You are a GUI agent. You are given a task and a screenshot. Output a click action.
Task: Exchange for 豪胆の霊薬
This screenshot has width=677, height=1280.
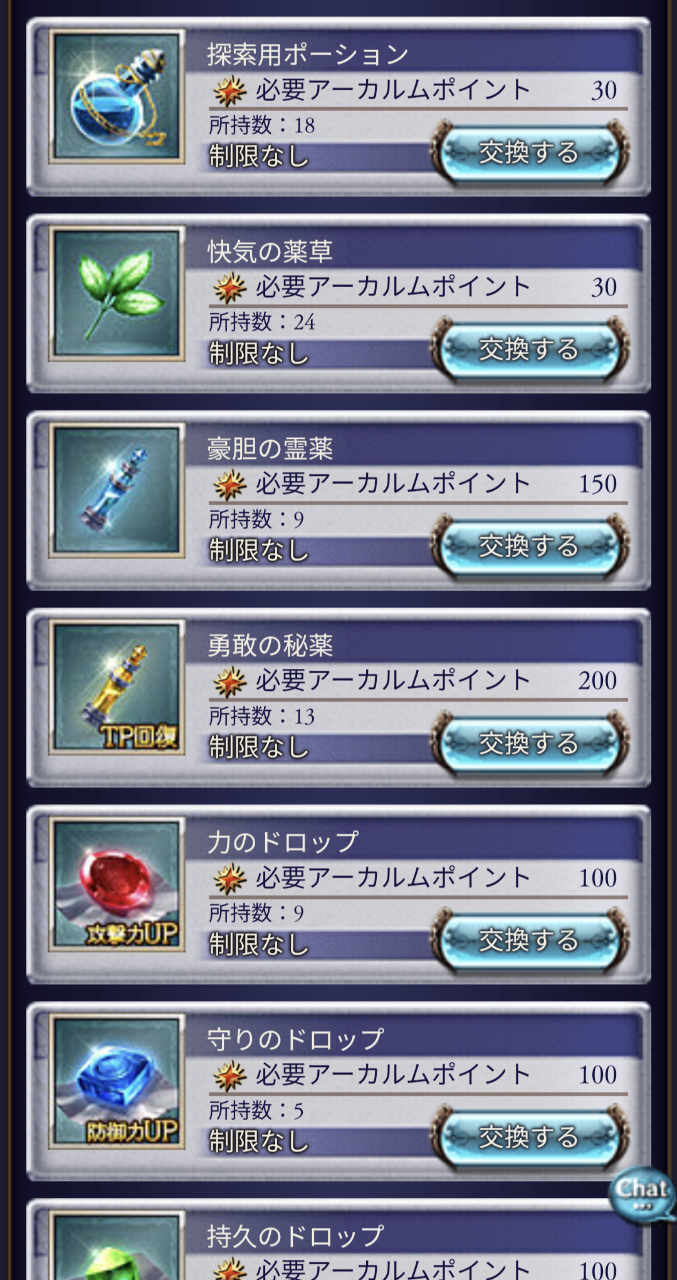530,547
